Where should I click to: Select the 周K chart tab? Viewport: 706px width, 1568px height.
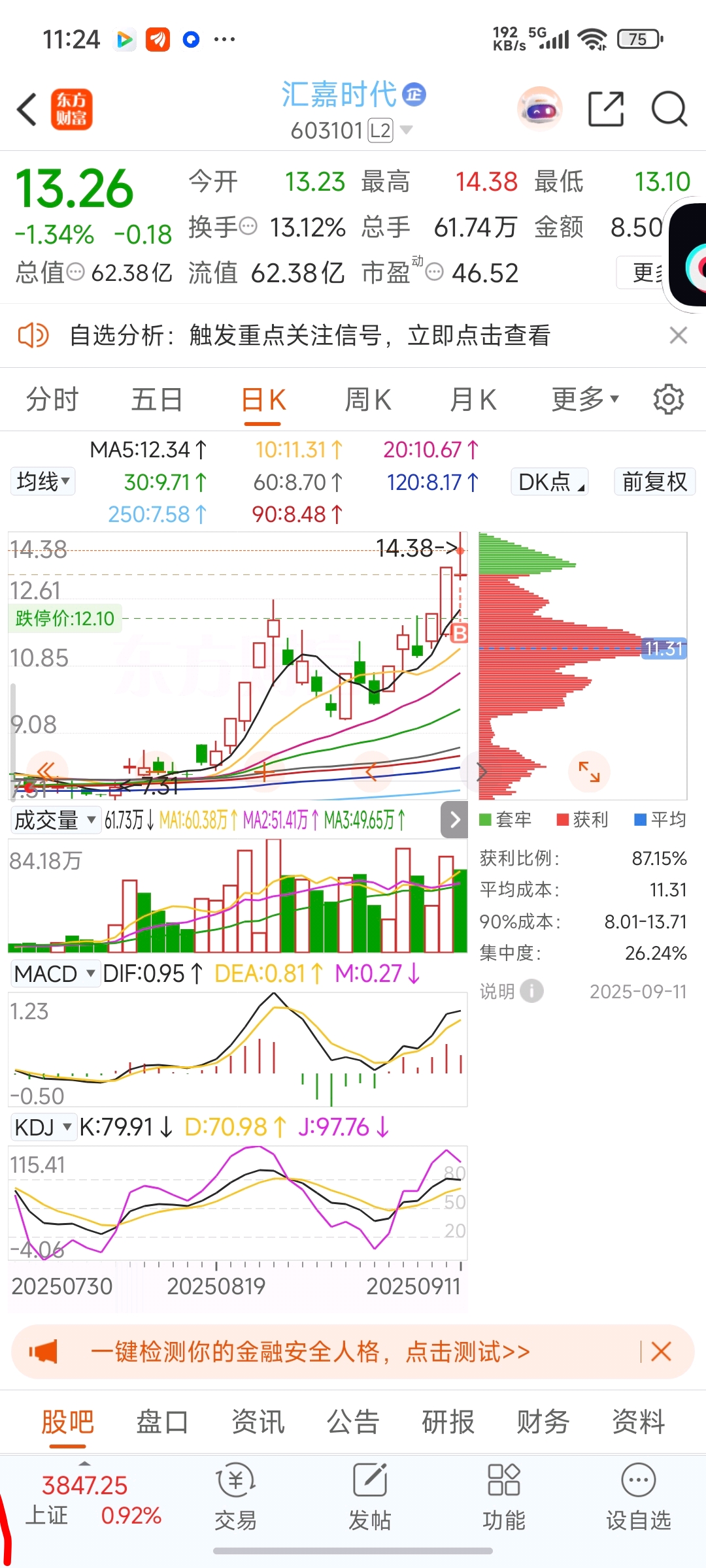pos(368,399)
